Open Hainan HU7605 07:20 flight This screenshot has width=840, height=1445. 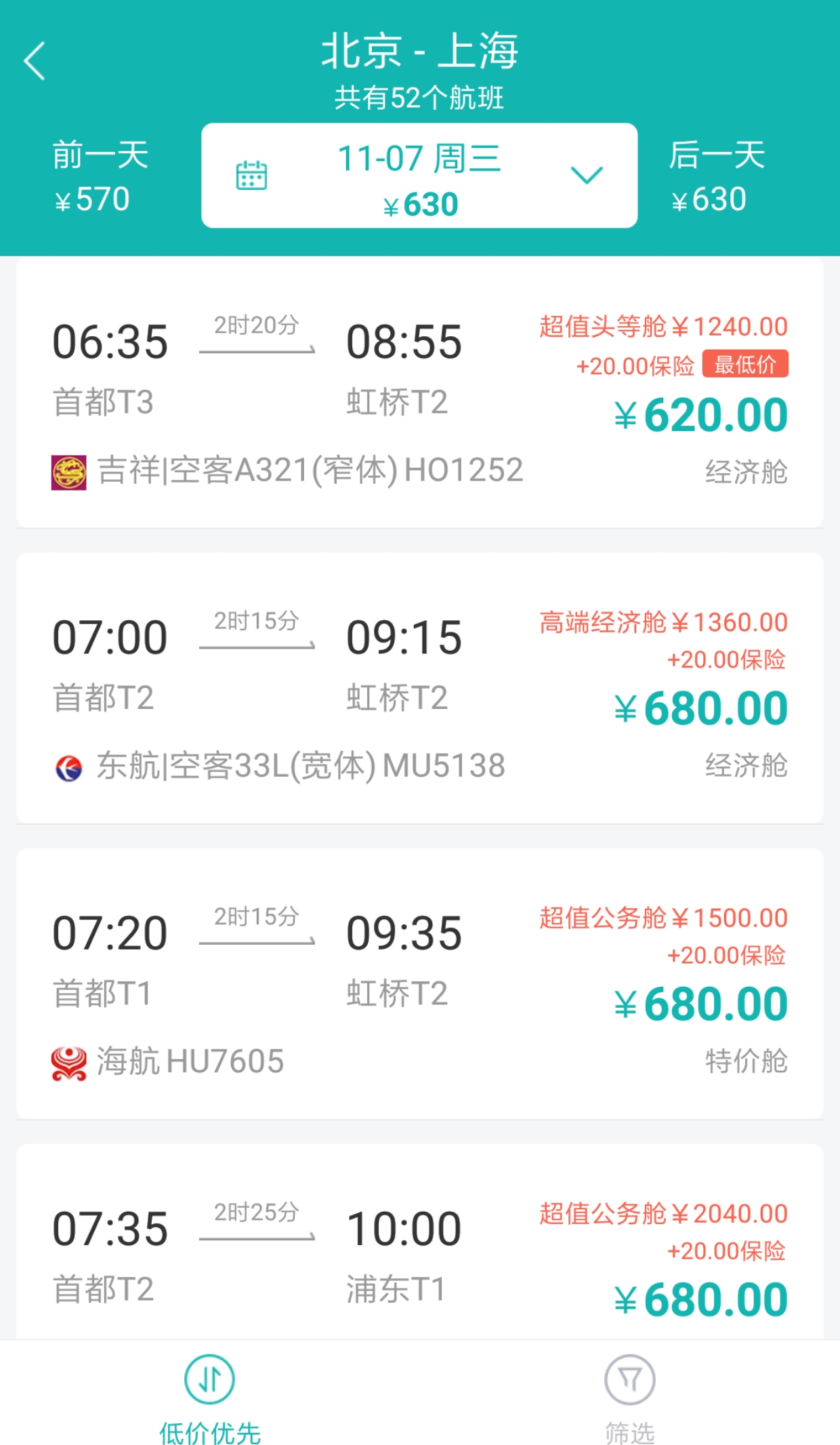(x=419, y=984)
